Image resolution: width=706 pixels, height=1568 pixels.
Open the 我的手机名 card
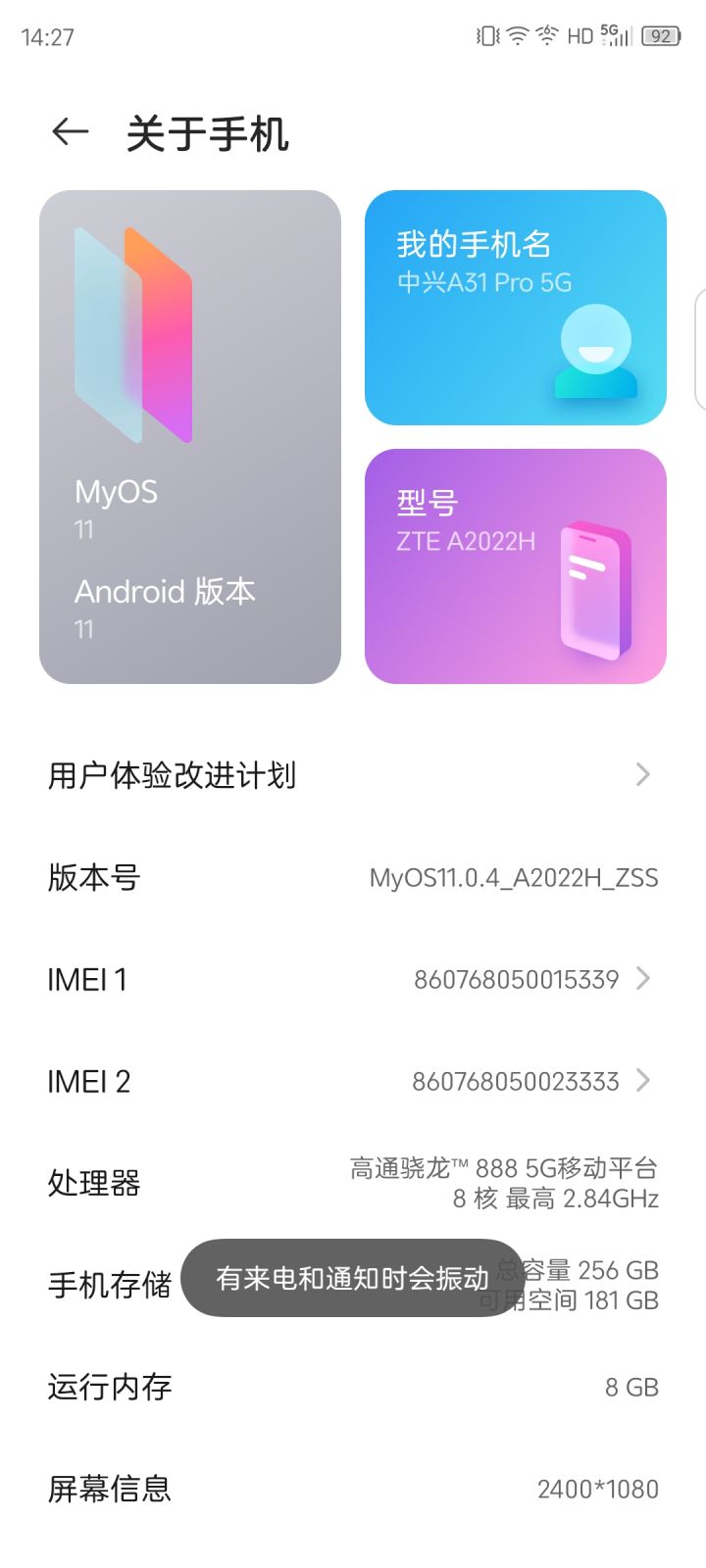pyautogui.click(x=515, y=308)
